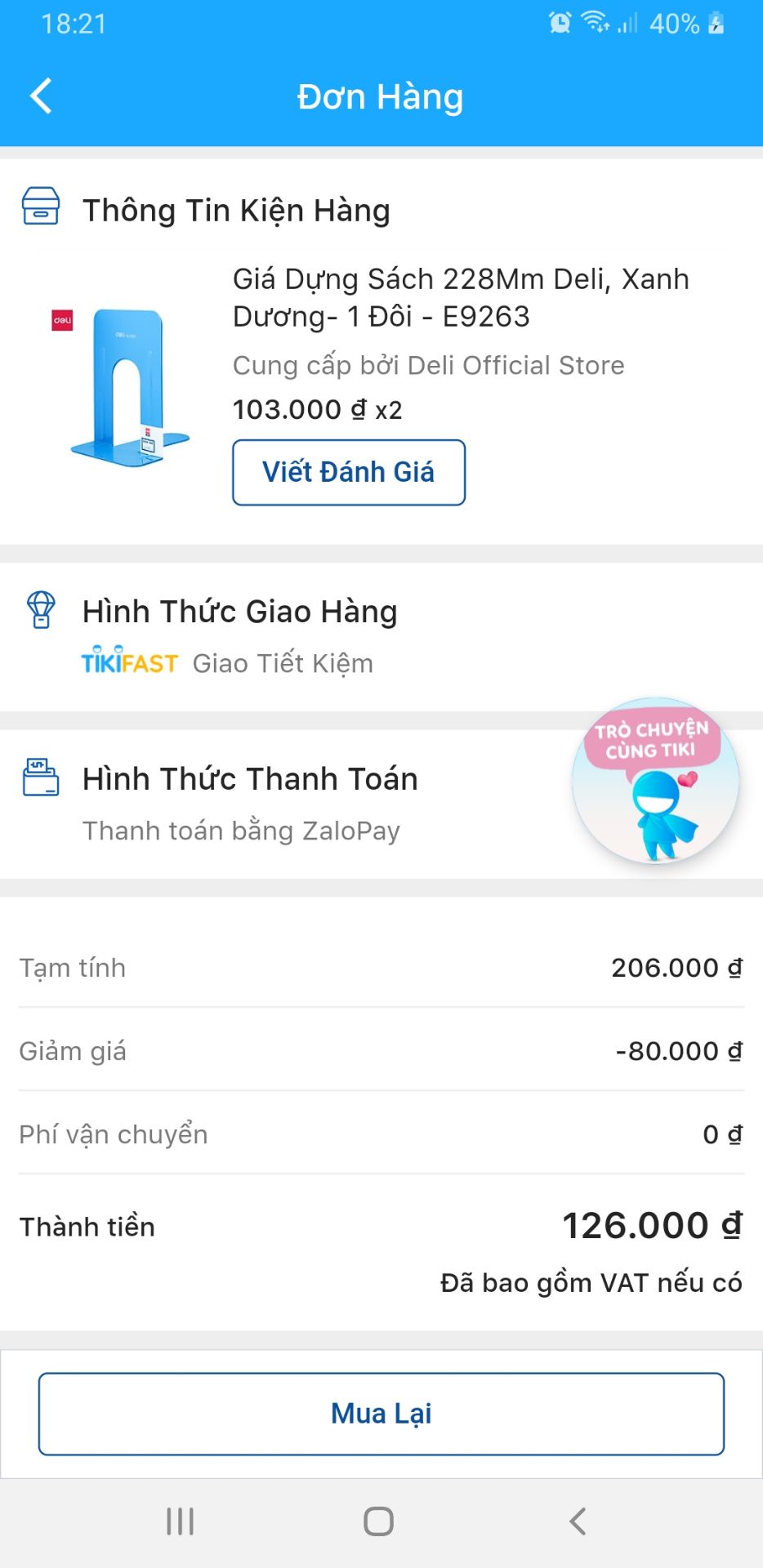This screenshot has width=763, height=1568.
Task: Tap the system Back key at bottom right
Action: tap(577, 1521)
